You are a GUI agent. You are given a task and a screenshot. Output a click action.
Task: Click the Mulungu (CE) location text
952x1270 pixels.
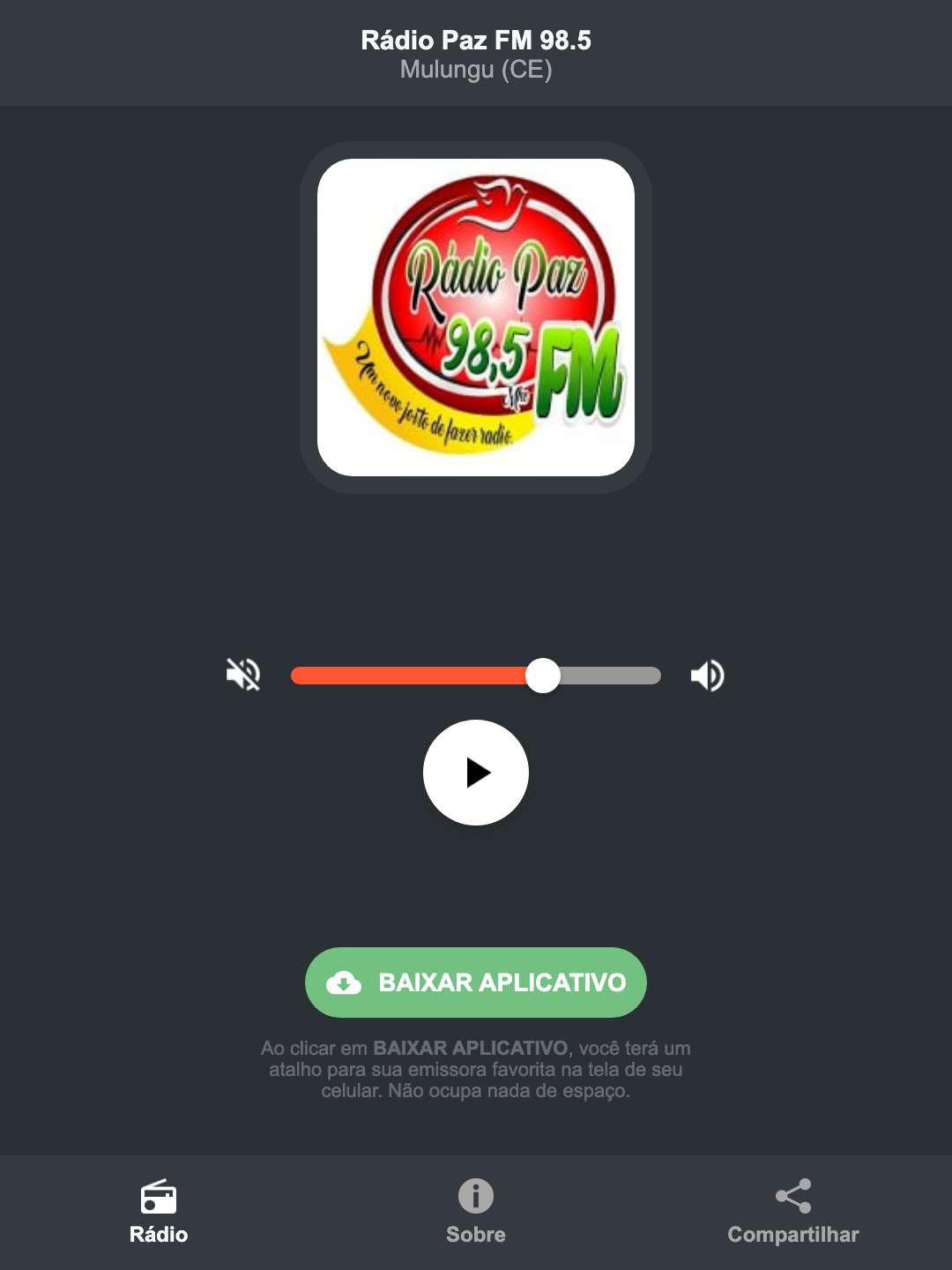pos(475,71)
